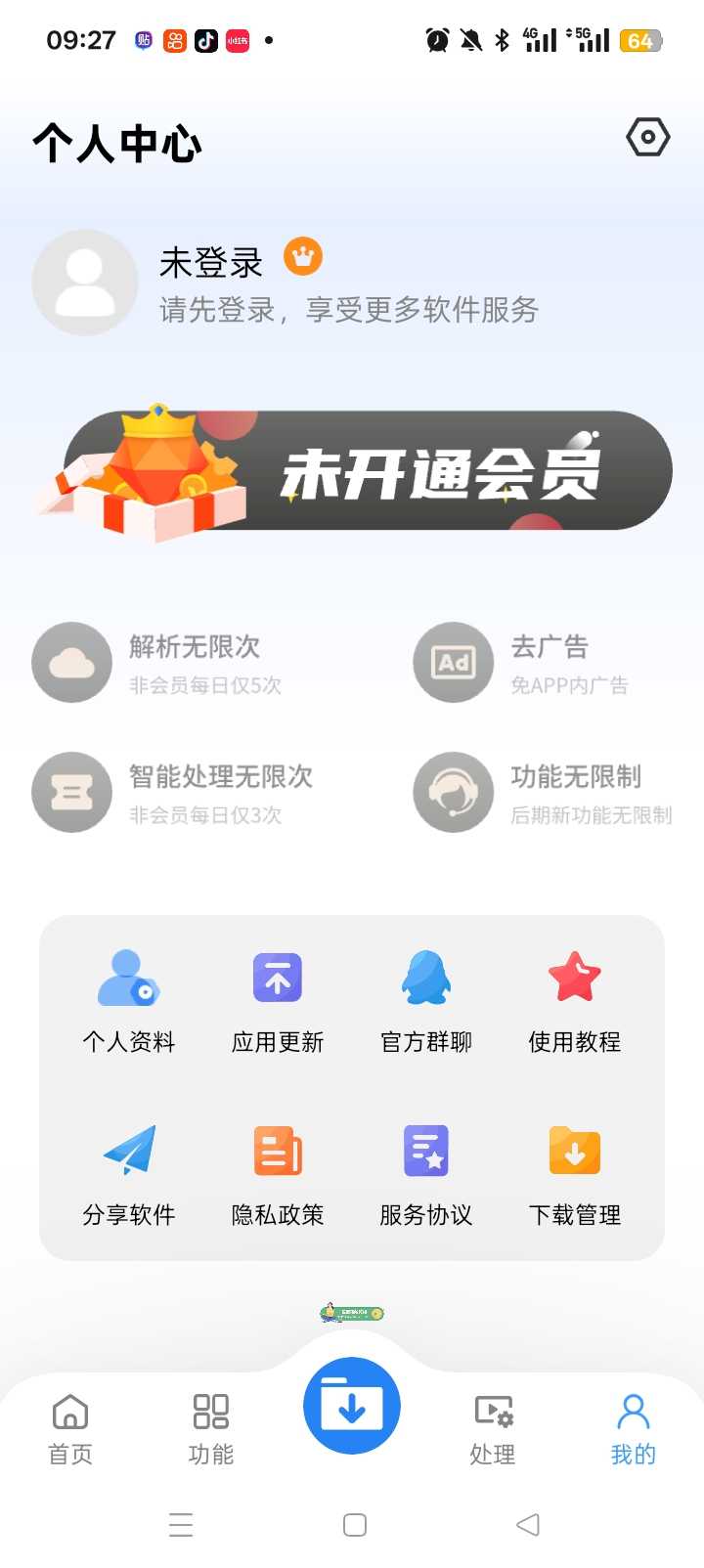704x1568 pixels.
Task: Tap 未登录 to log in
Action: pyautogui.click(x=211, y=263)
